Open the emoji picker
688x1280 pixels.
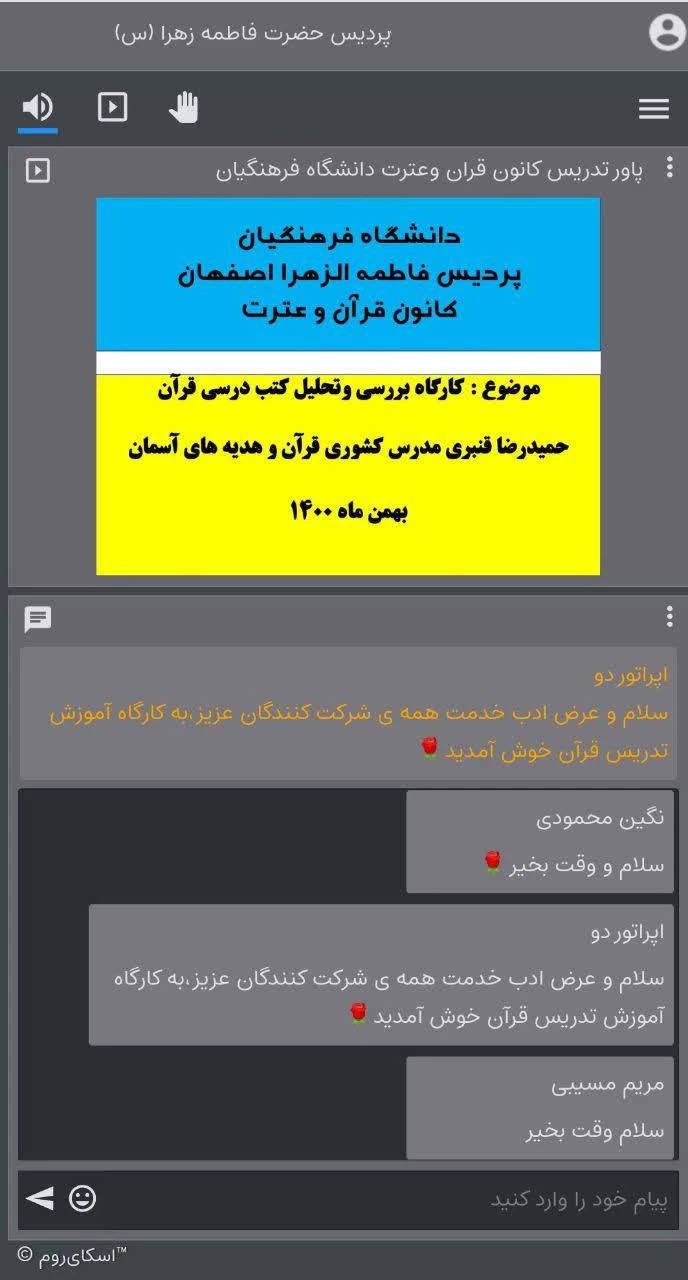83,1198
